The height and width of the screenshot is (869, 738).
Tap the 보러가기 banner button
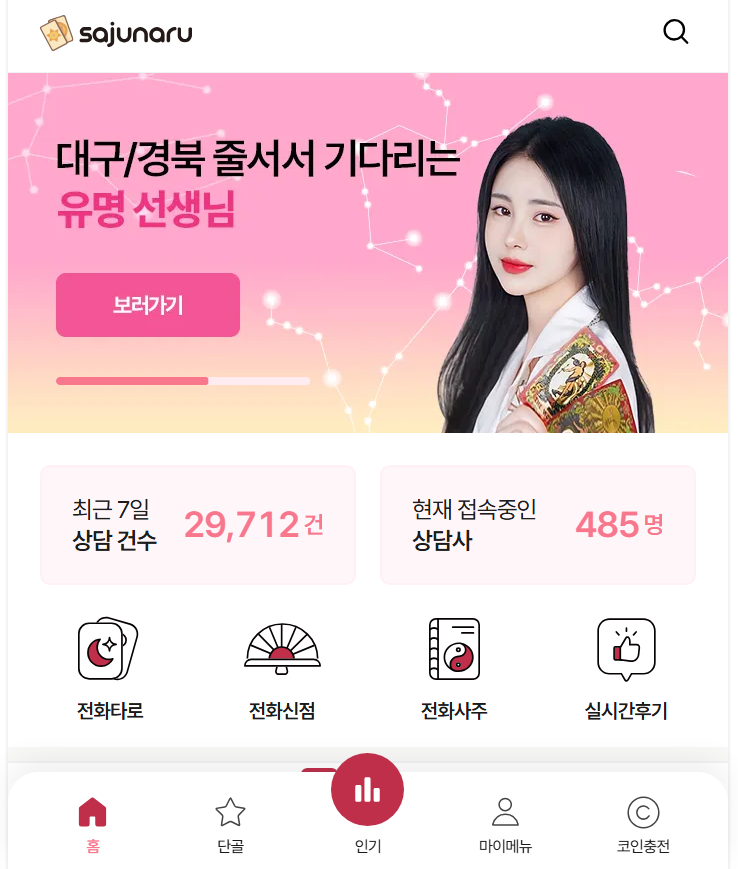pos(148,305)
